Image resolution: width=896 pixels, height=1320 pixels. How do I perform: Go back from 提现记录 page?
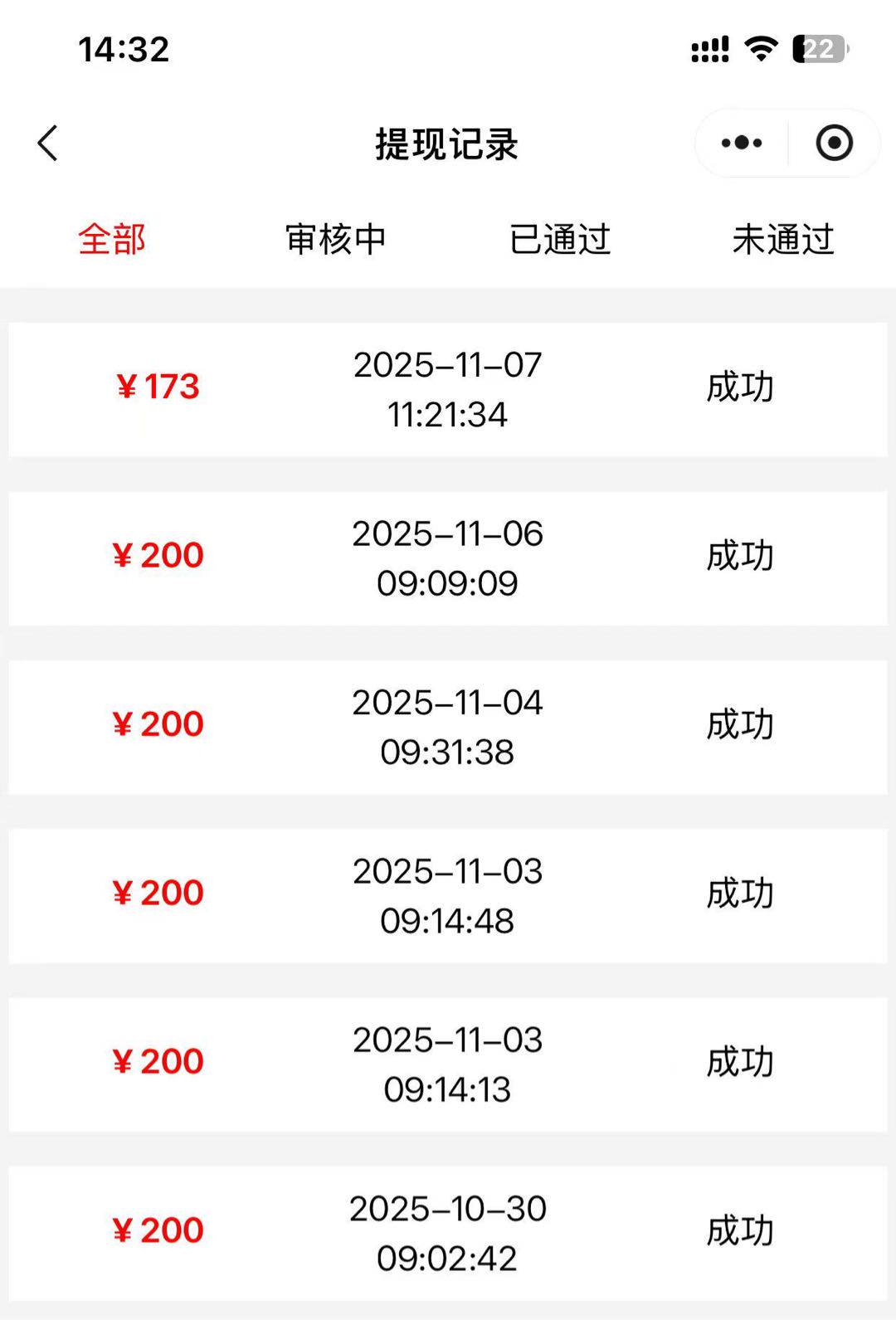point(48,144)
